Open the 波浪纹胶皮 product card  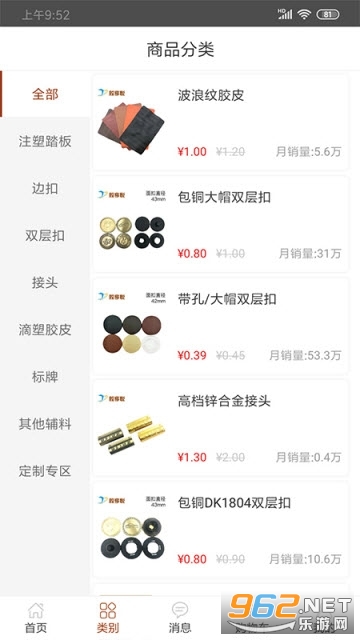point(220,122)
